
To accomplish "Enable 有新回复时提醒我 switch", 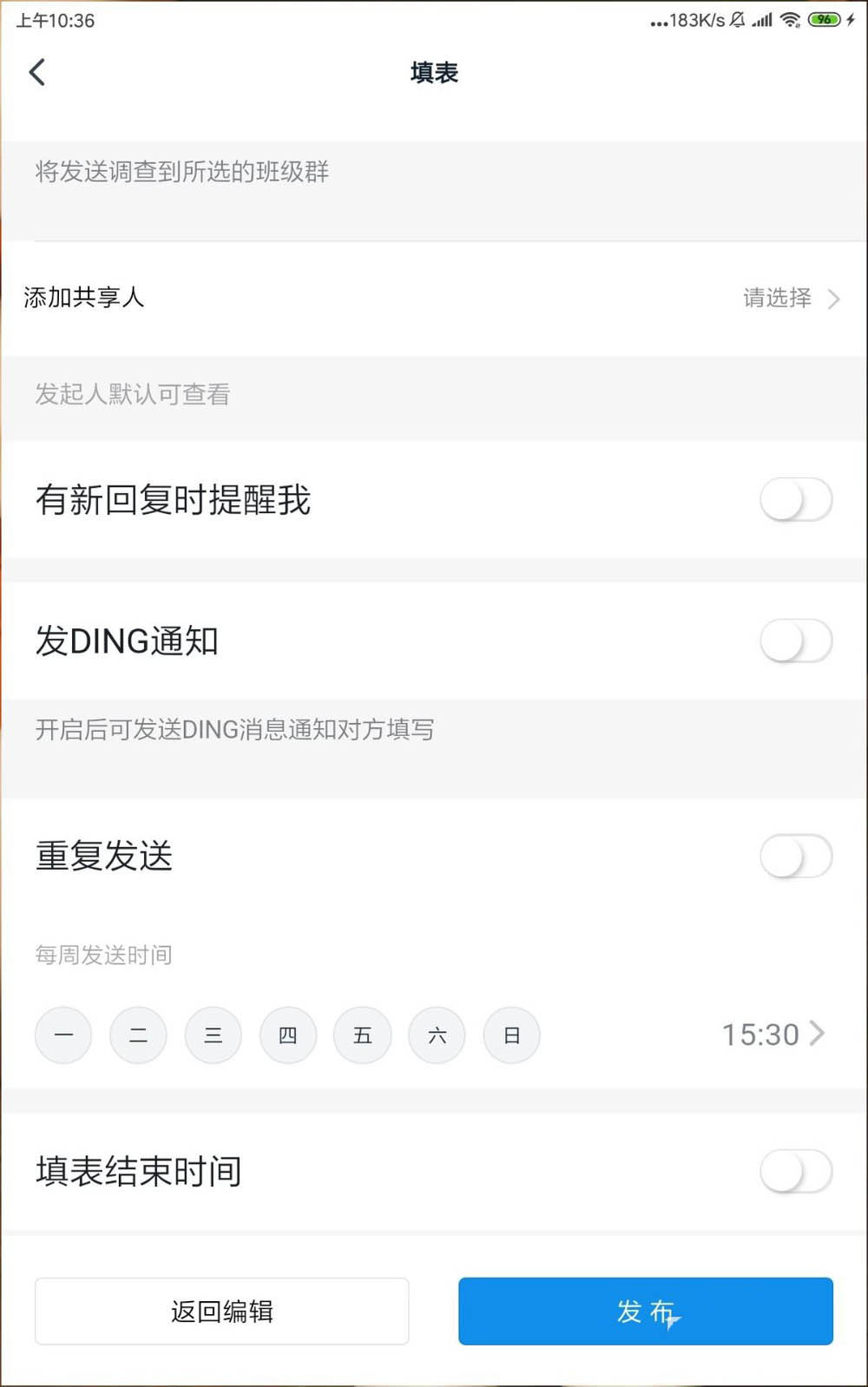I will [795, 500].
